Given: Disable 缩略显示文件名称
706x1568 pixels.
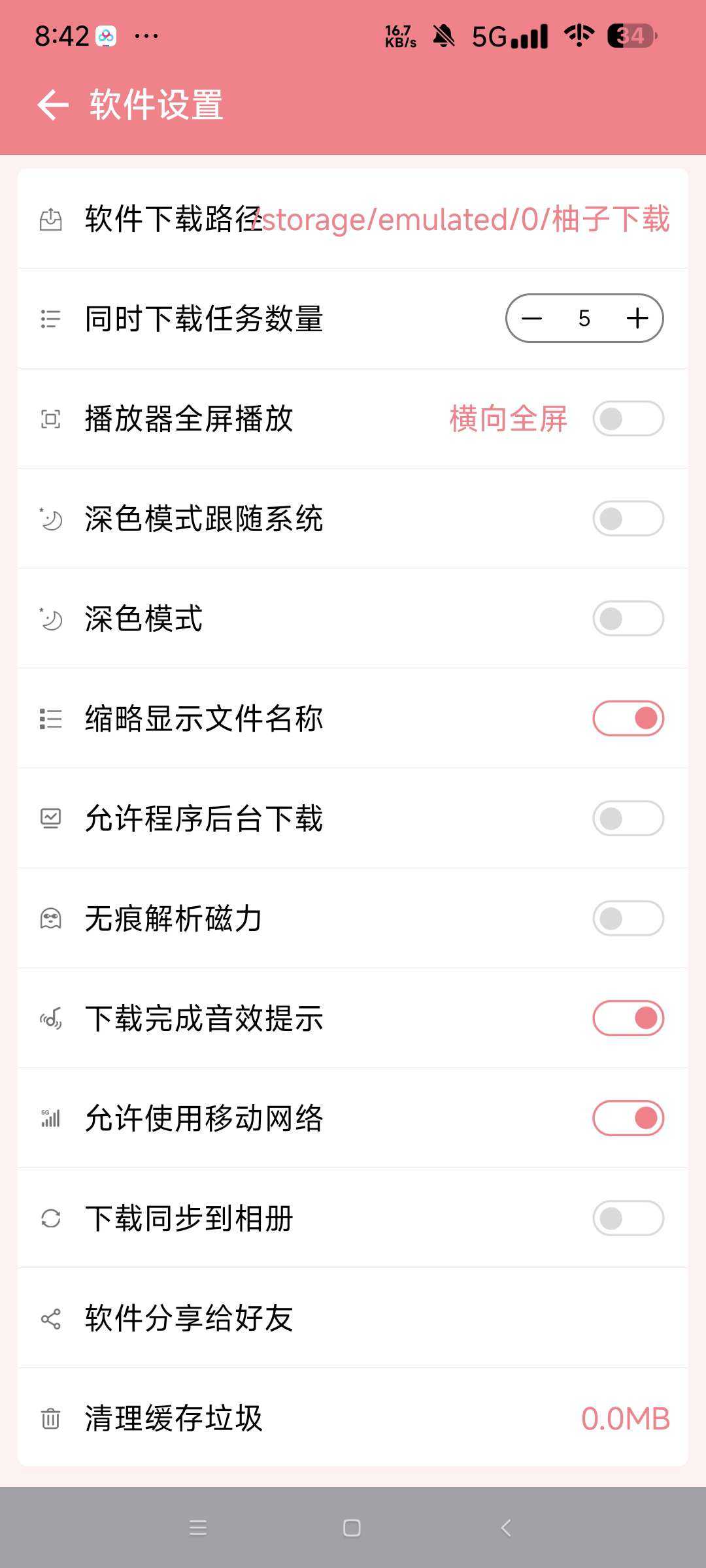Looking at the screenshot, I should pyautogui.click(x=628, y=719).
